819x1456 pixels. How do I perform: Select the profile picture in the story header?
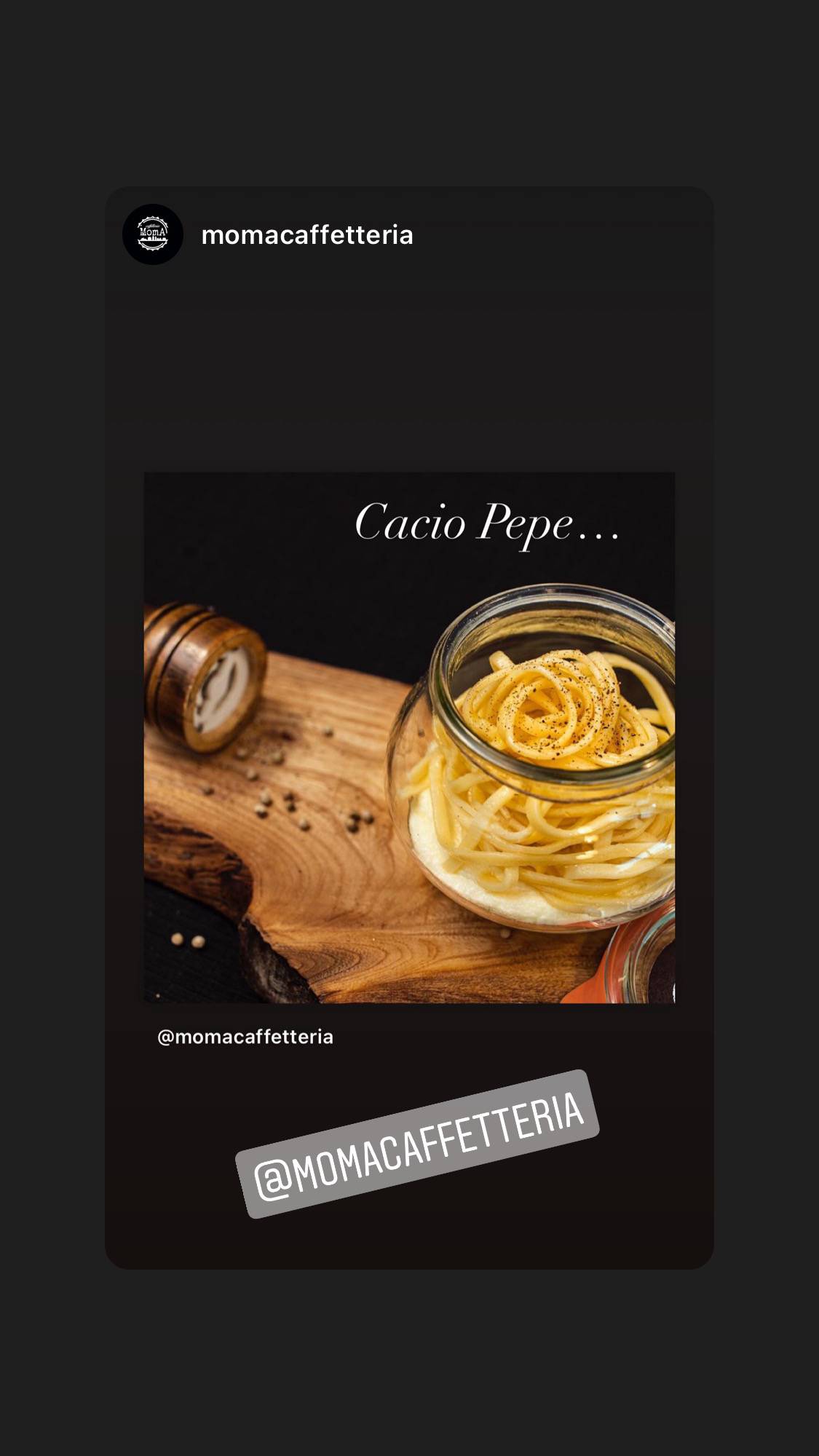[x=151, y=235]
